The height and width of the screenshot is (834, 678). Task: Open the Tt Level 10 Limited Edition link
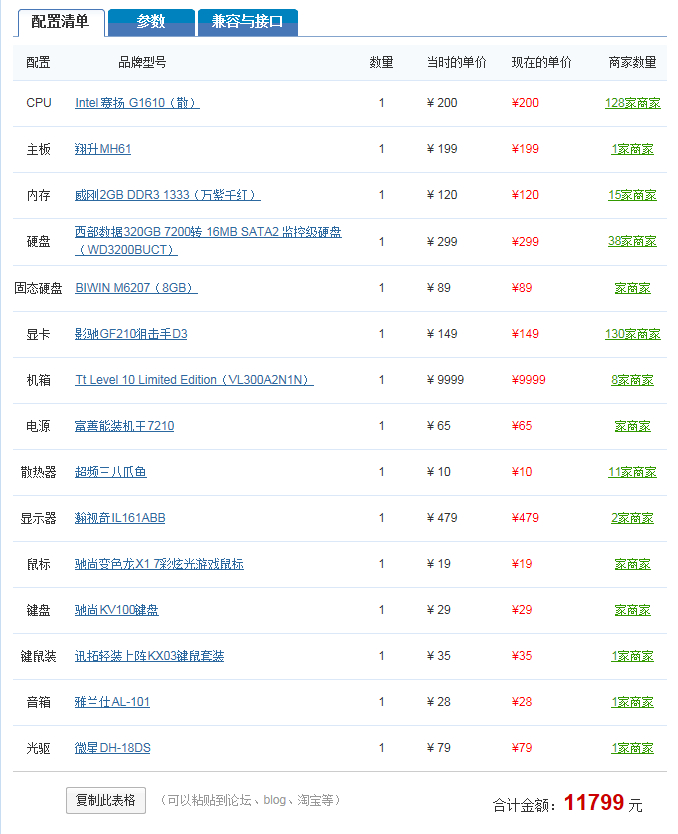pos(194,380)
